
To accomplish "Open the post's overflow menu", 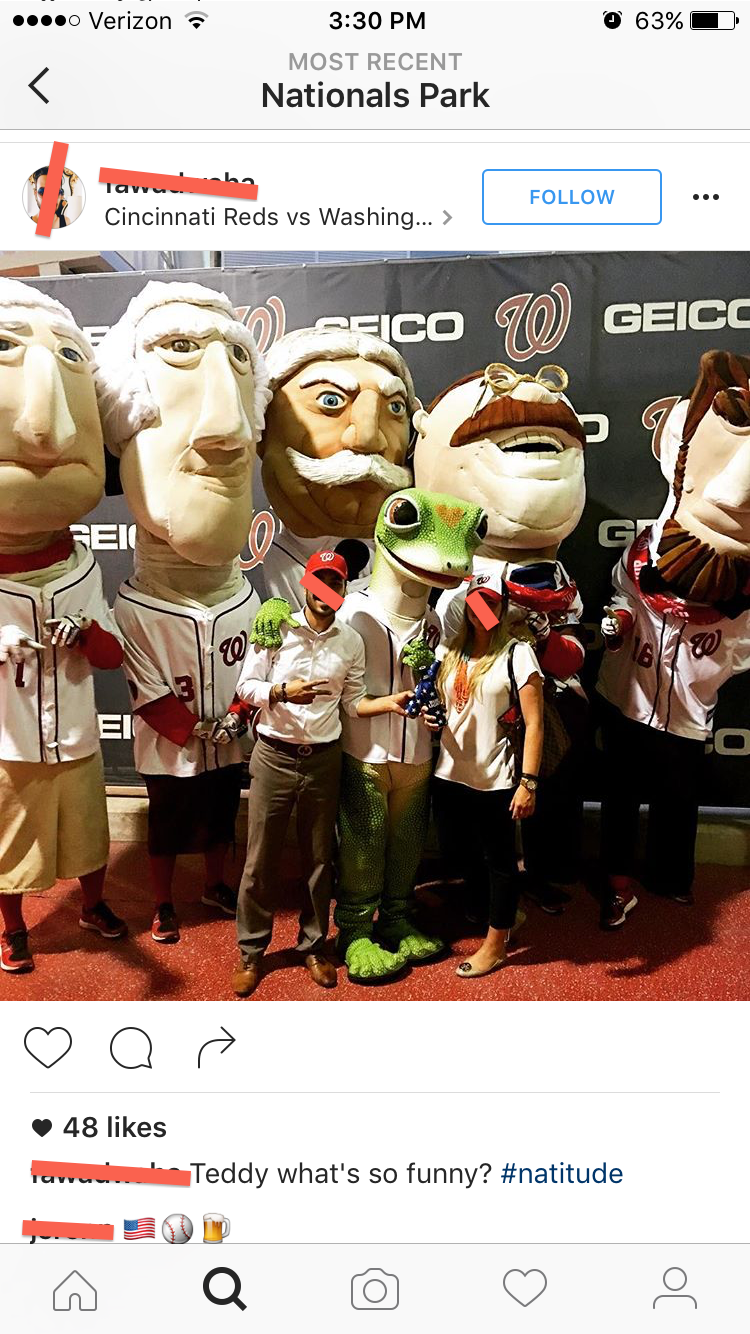I will coord(706,197).
